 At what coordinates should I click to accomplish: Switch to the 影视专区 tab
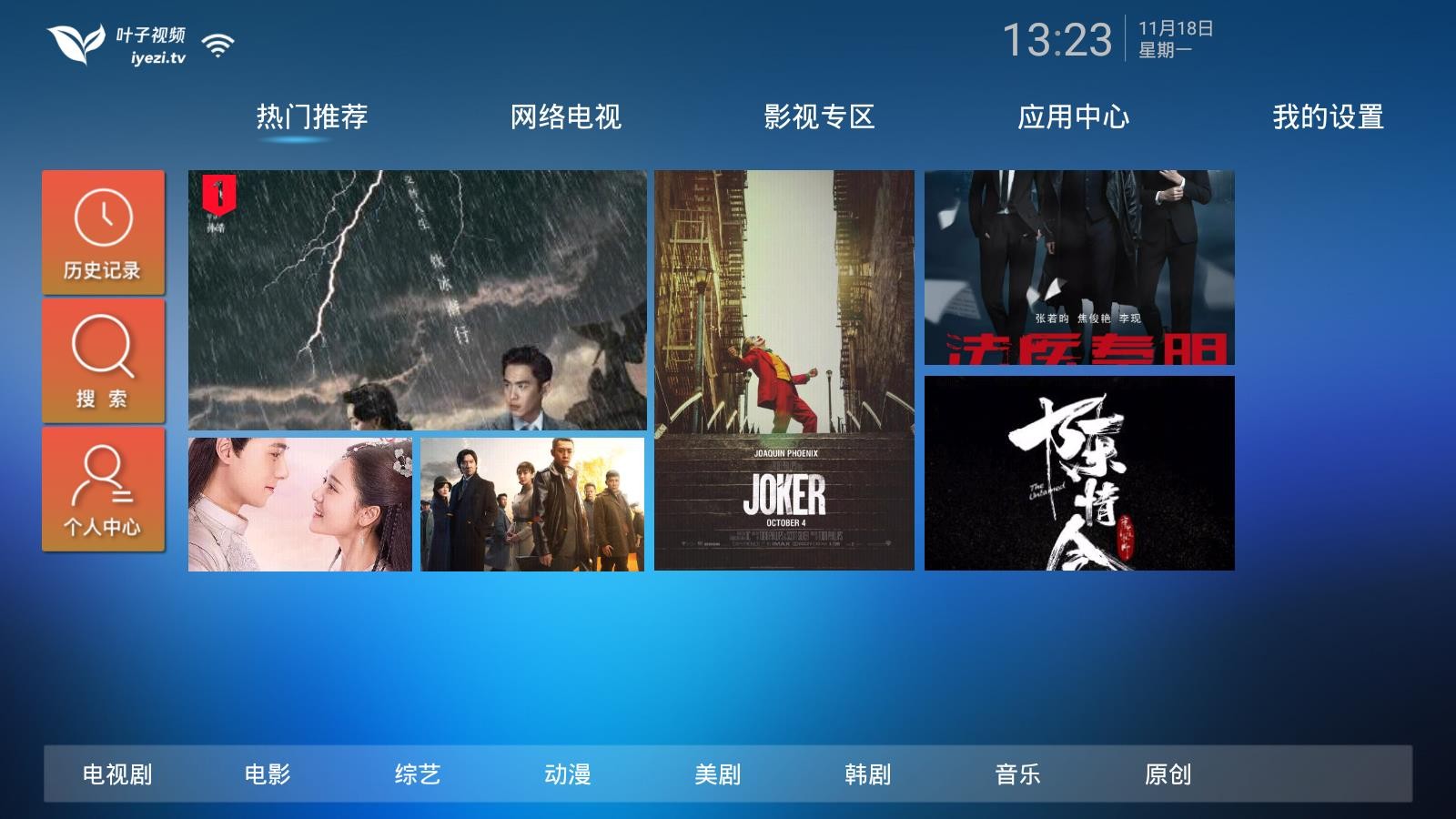(x=819, y=116)
